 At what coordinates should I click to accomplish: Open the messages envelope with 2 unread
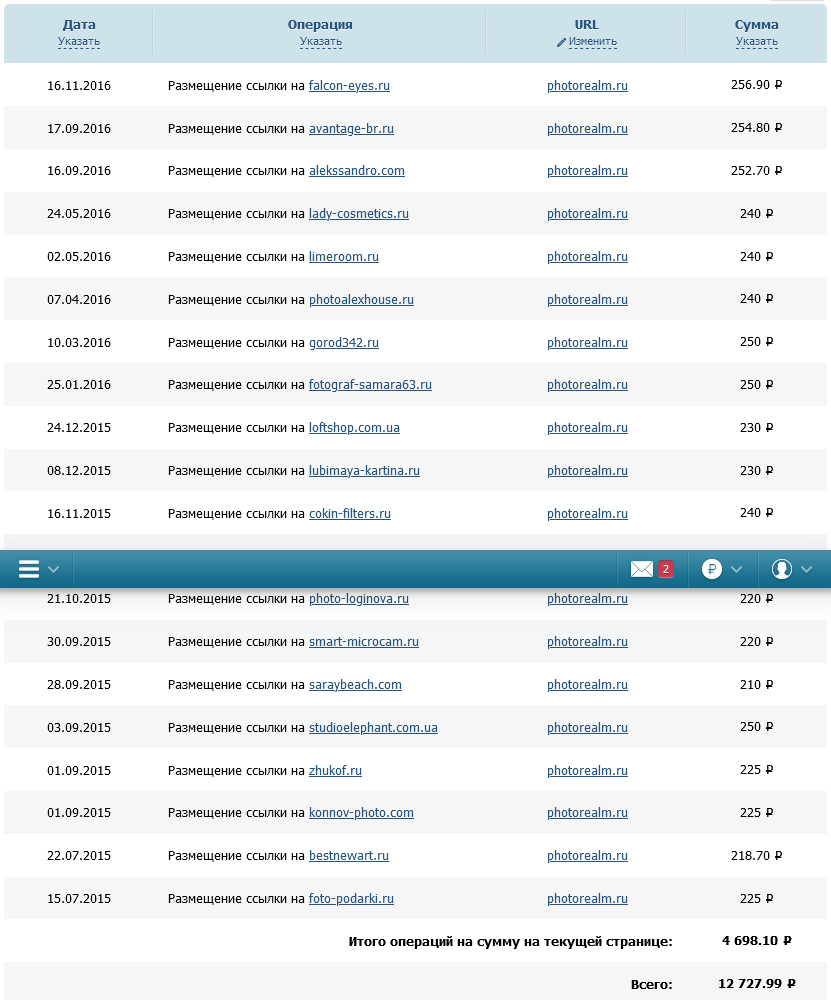[651, 569]
